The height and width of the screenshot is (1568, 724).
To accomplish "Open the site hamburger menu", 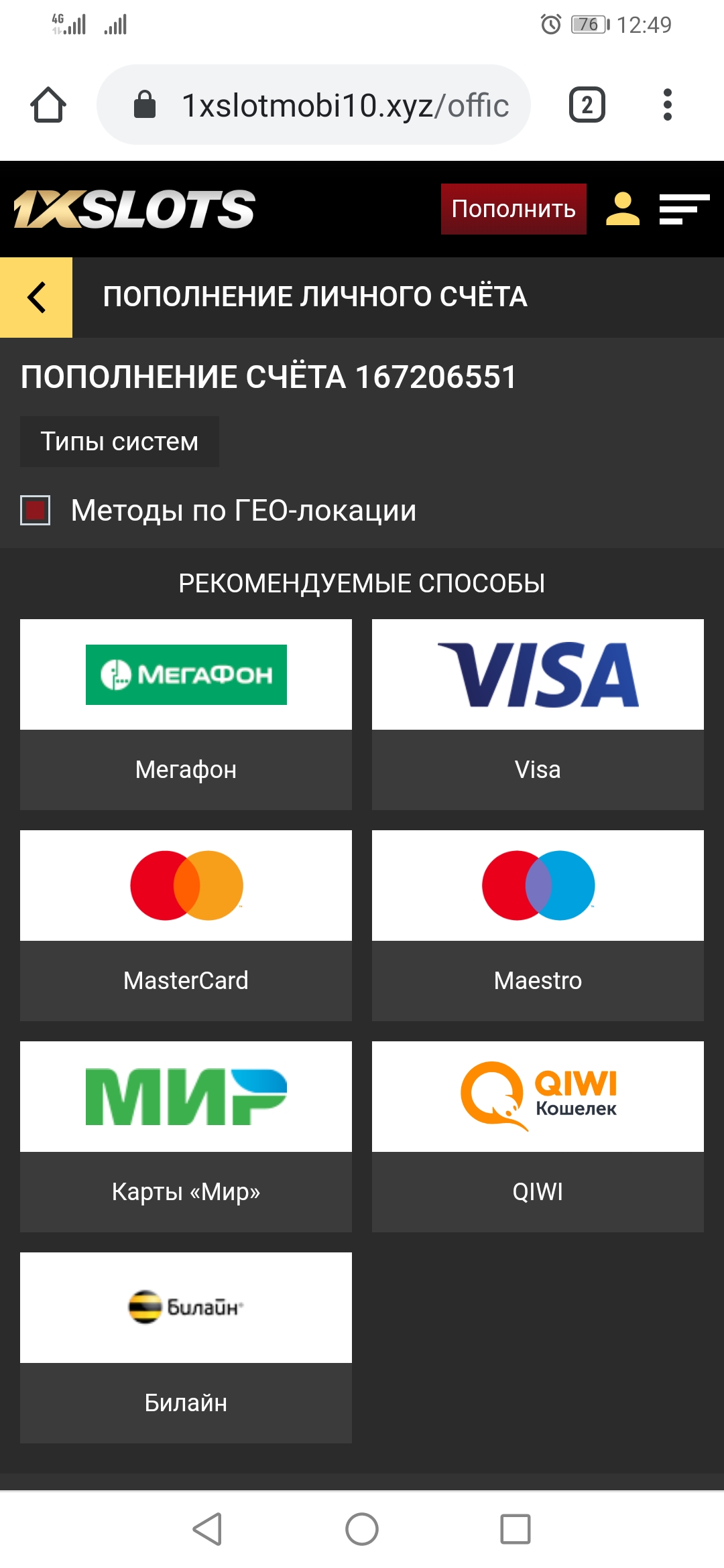I will click(x=684, y=209).
